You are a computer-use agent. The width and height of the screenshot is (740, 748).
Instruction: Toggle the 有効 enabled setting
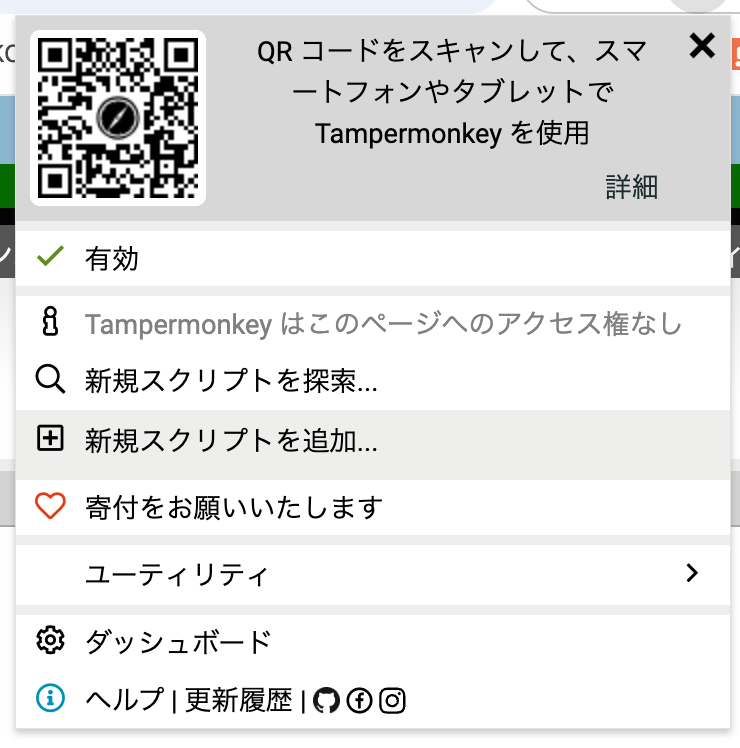[112, 259]
